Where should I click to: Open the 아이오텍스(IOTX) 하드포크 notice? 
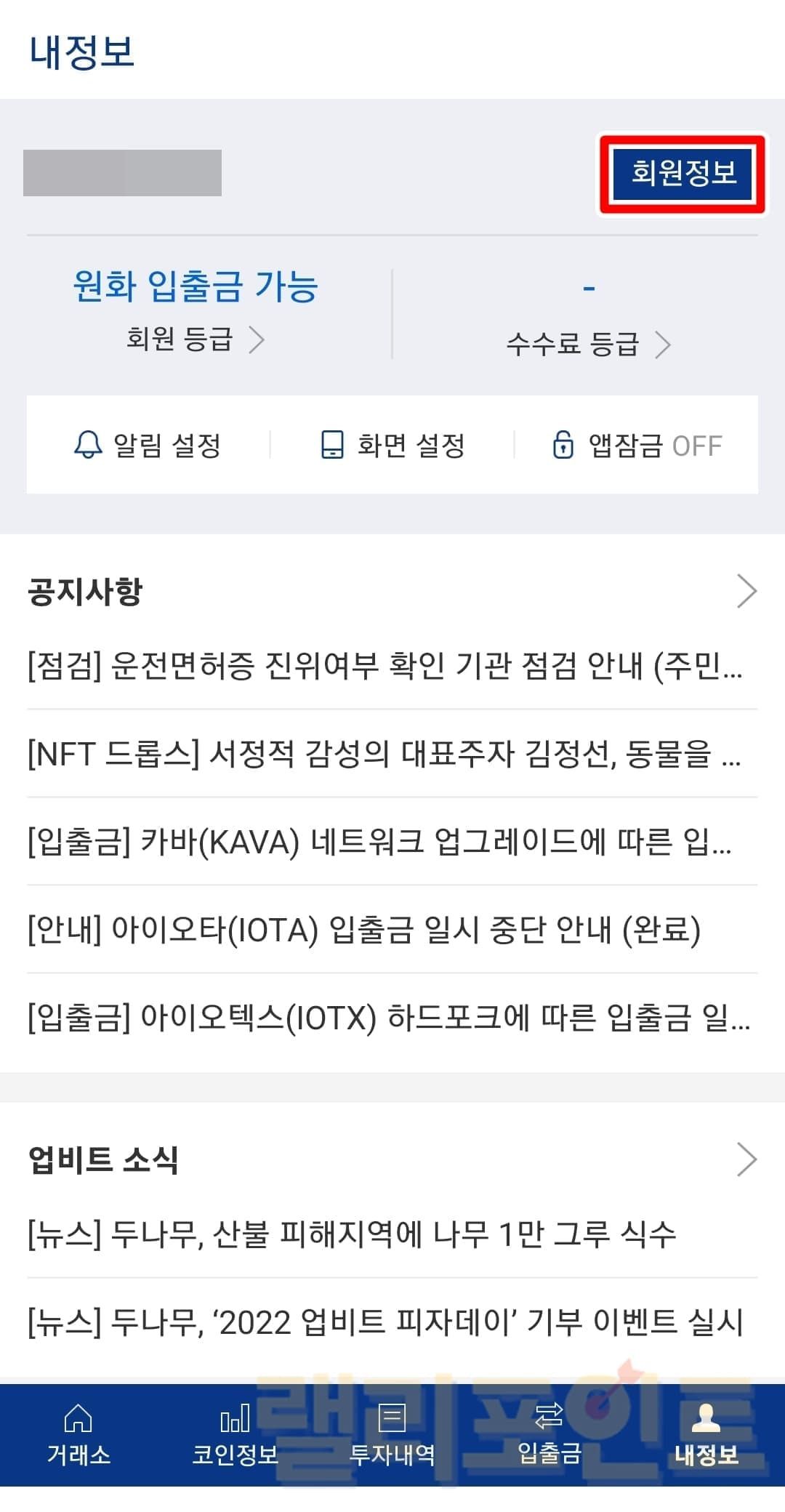tap(388, 1018)
